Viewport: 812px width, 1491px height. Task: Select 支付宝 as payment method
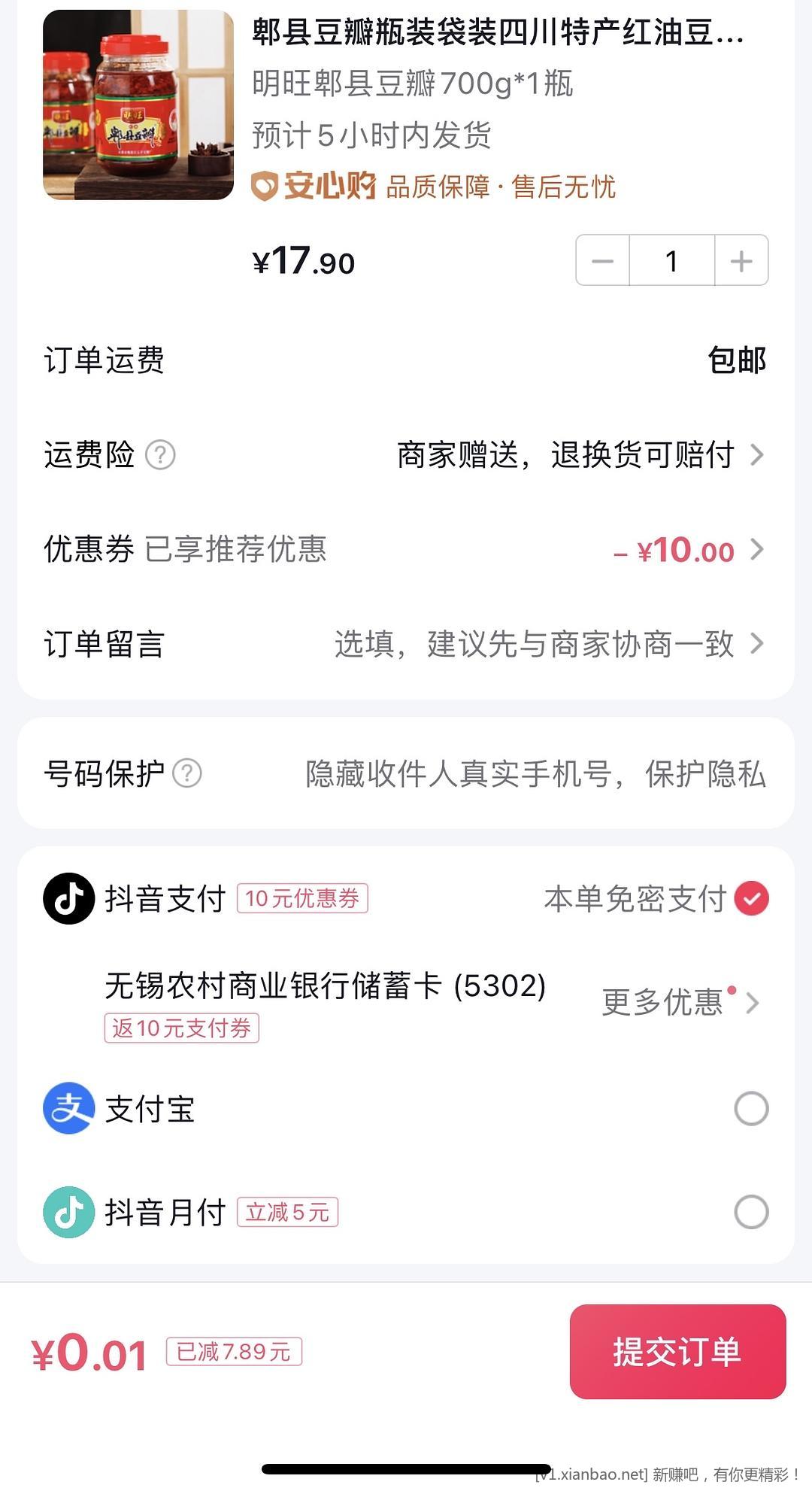click(x=751, y=1109)
